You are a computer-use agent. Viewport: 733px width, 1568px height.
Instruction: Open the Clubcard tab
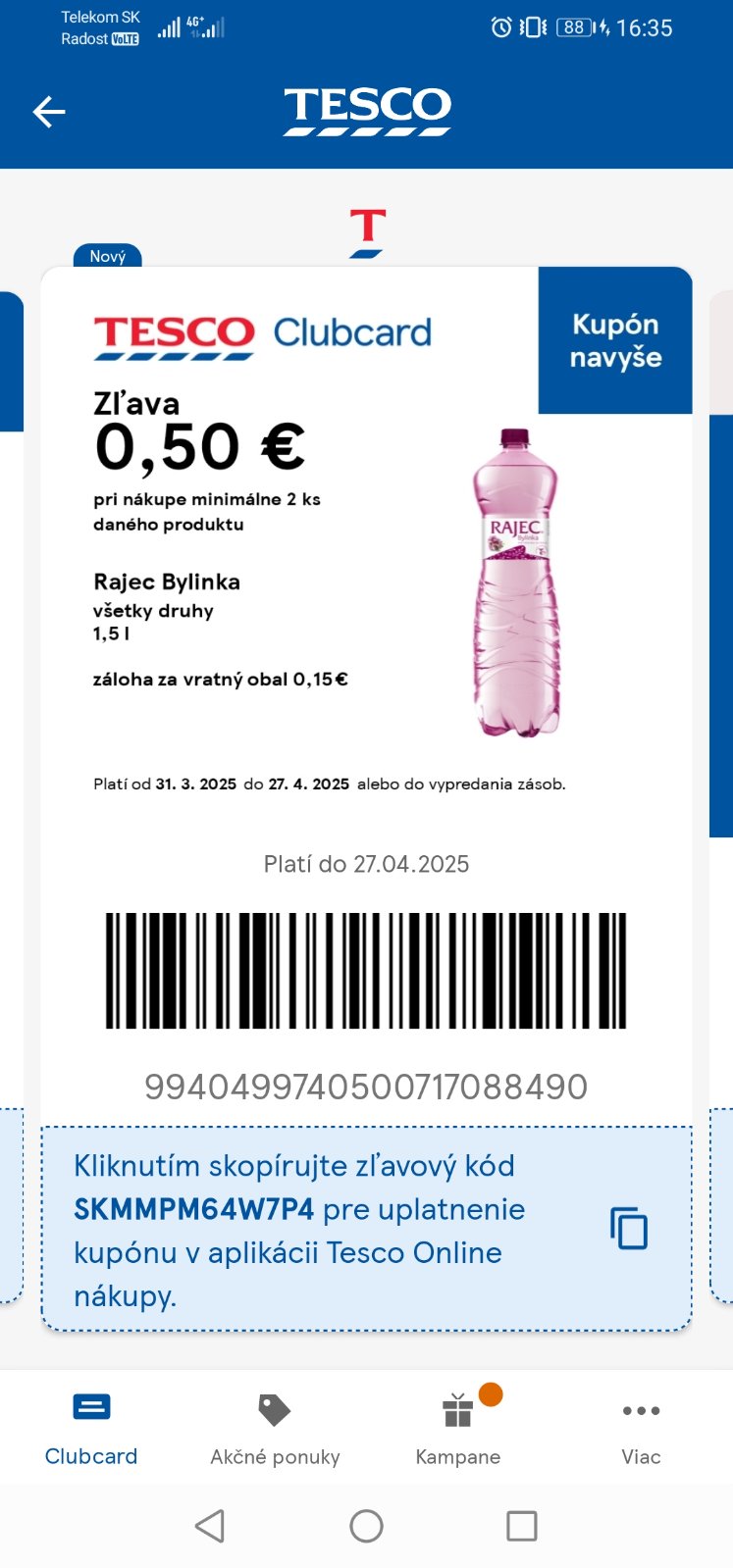[91, 1428]
